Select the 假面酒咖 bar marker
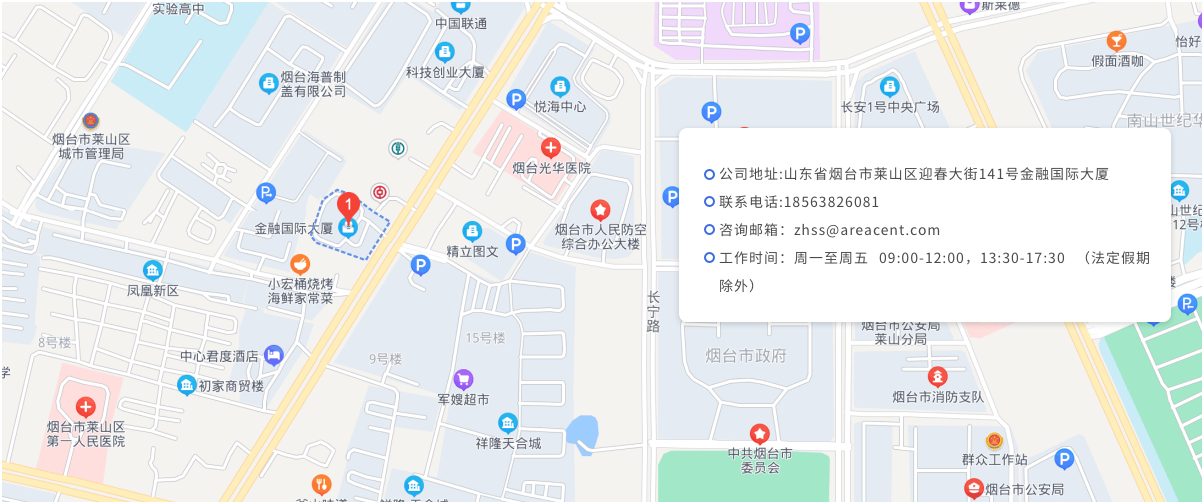Screen dimensions: 1204x504 1117,41
